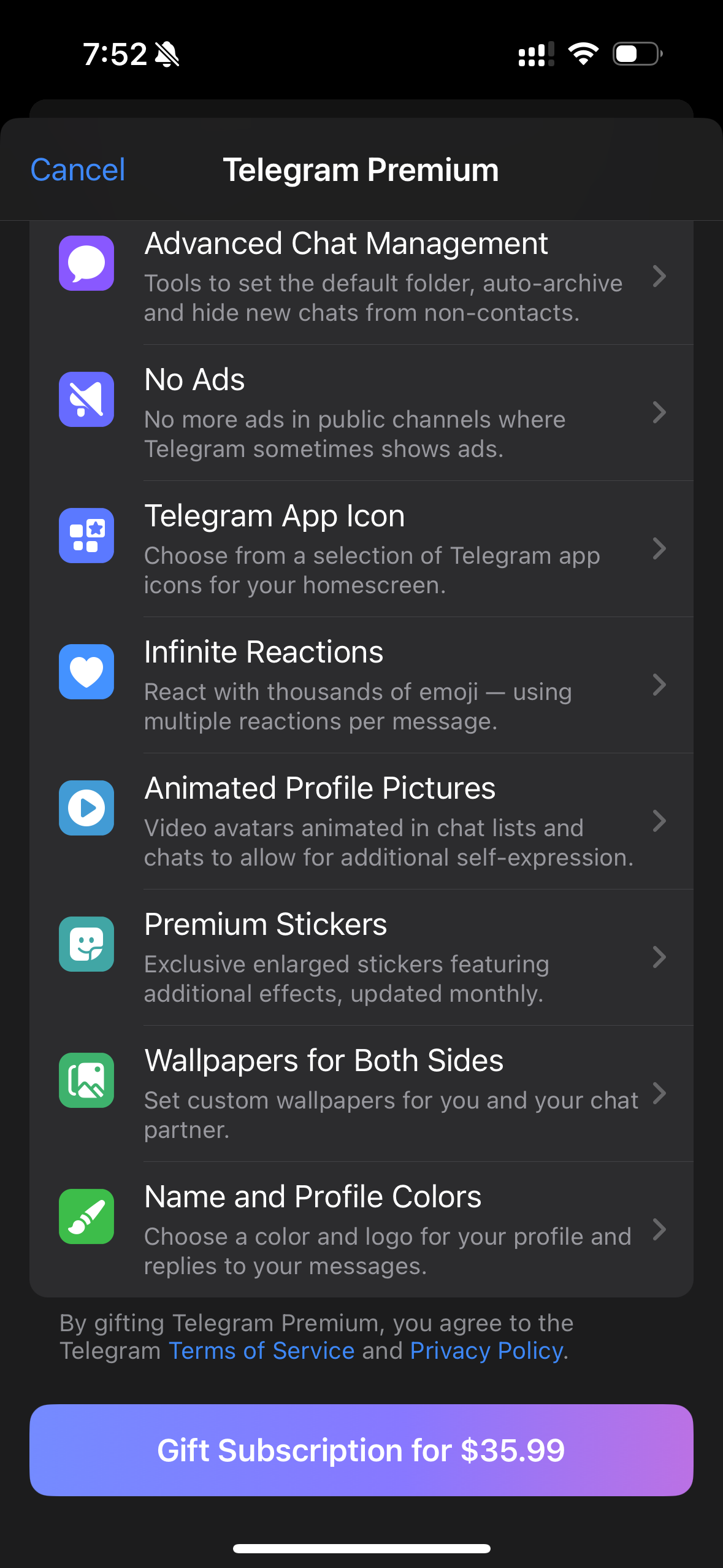Open the No Ads feature details

point(660,413)
